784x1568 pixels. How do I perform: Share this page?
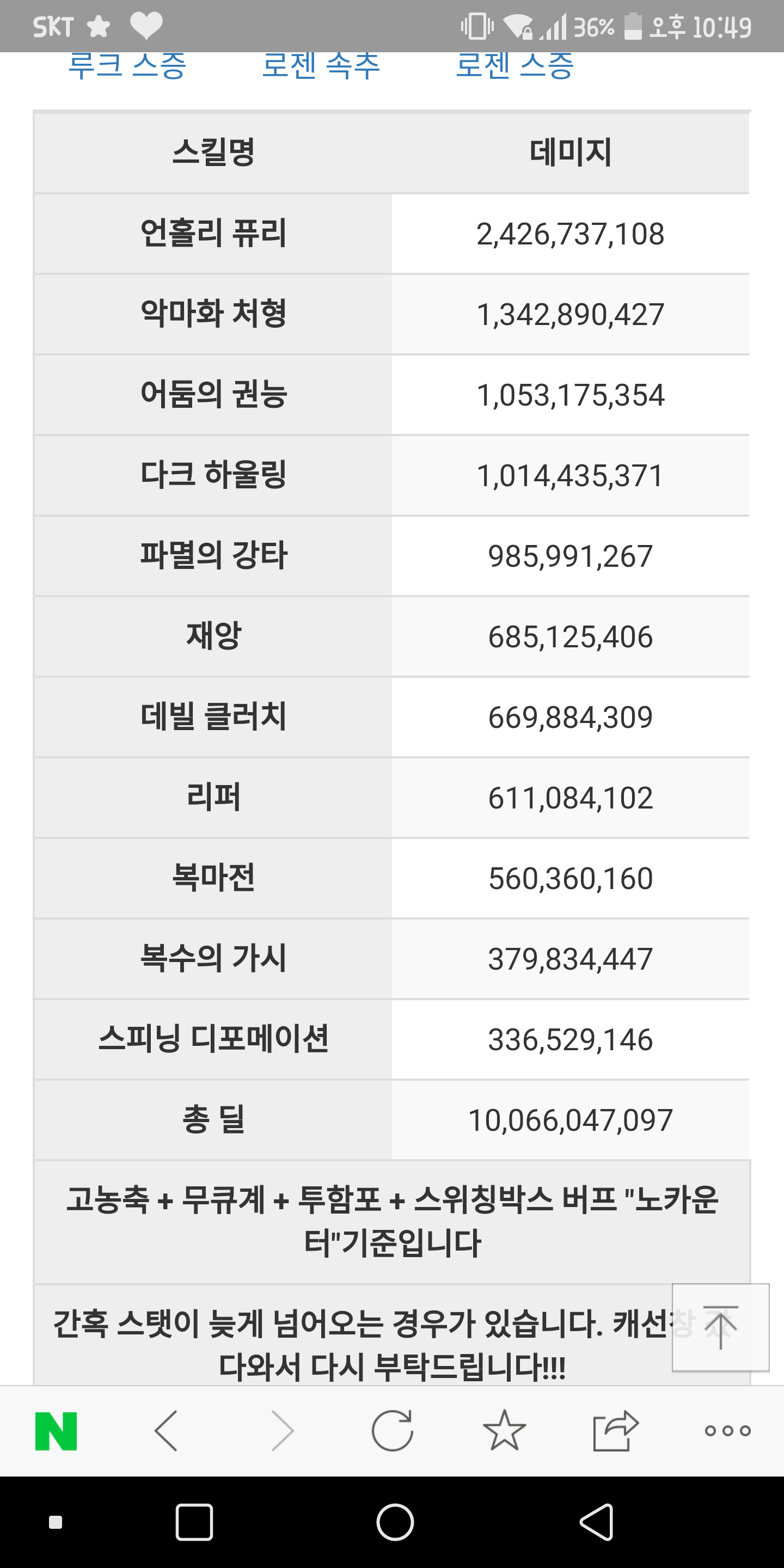[615, 1430]
